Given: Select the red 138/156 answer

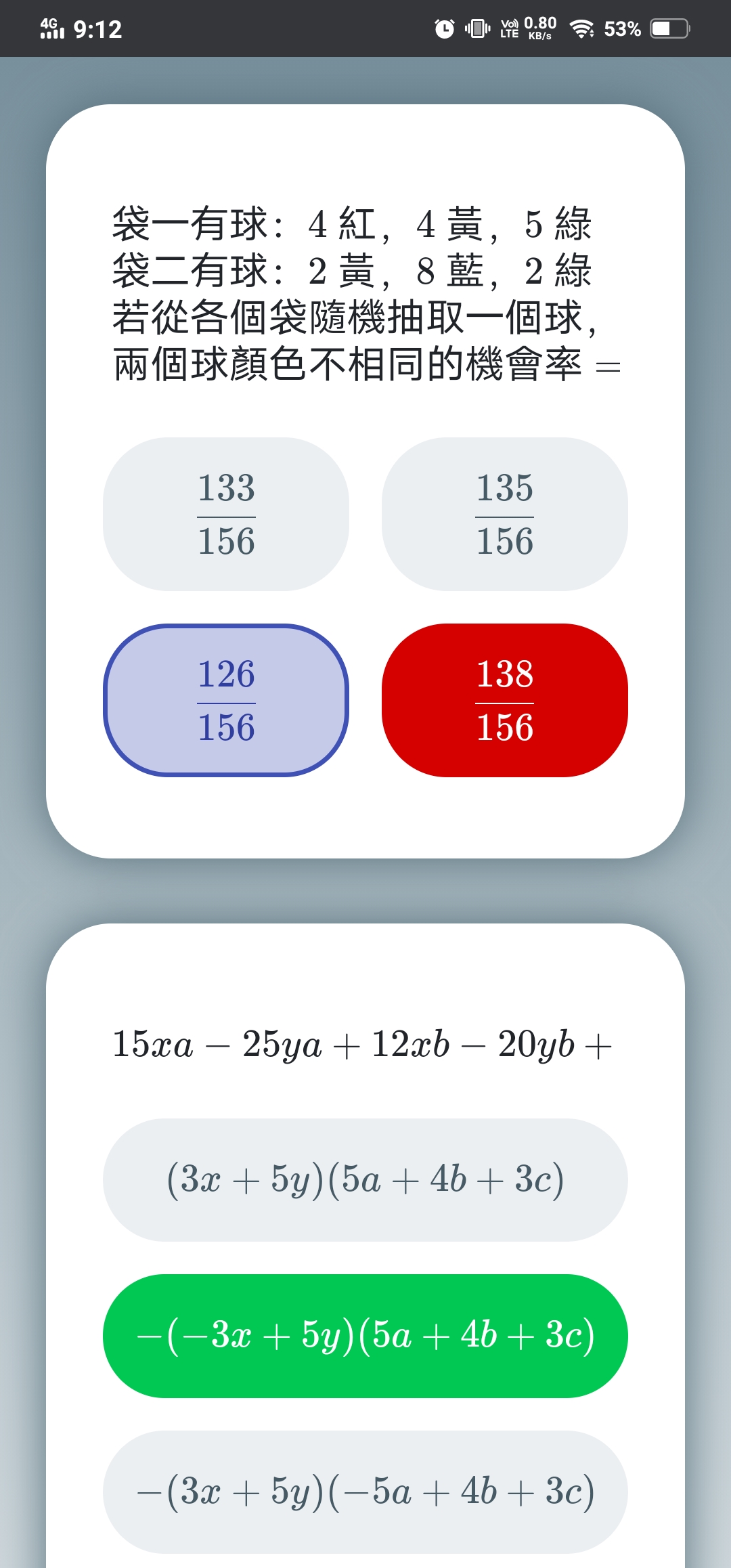Looking at the screenshot, I should coord(505,700).
